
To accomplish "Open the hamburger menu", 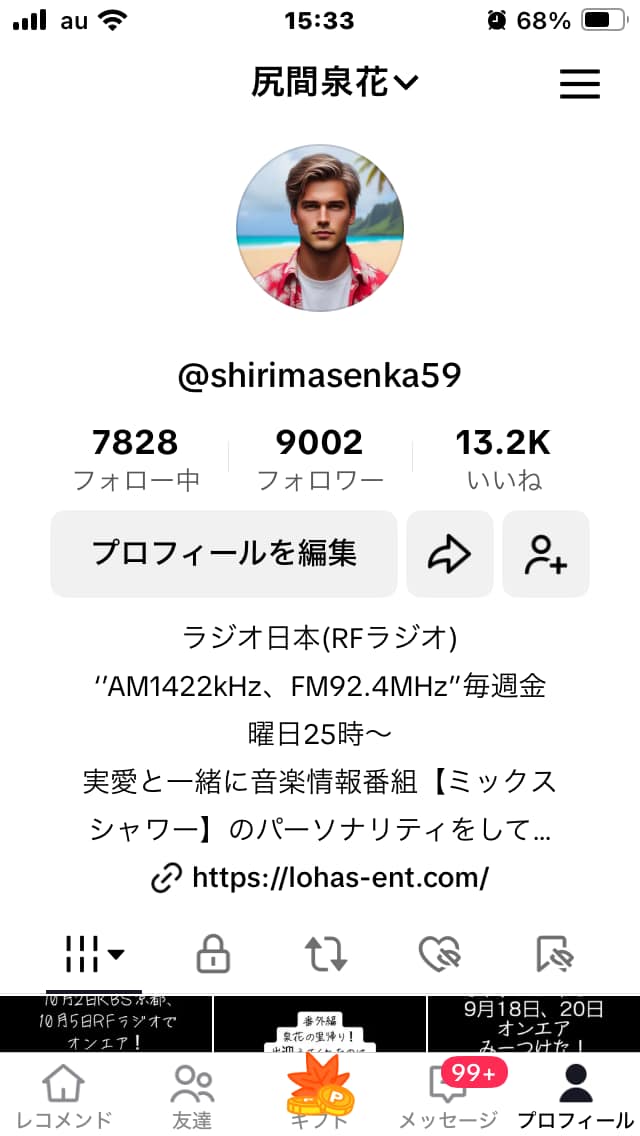I will [x=579, y=84].
